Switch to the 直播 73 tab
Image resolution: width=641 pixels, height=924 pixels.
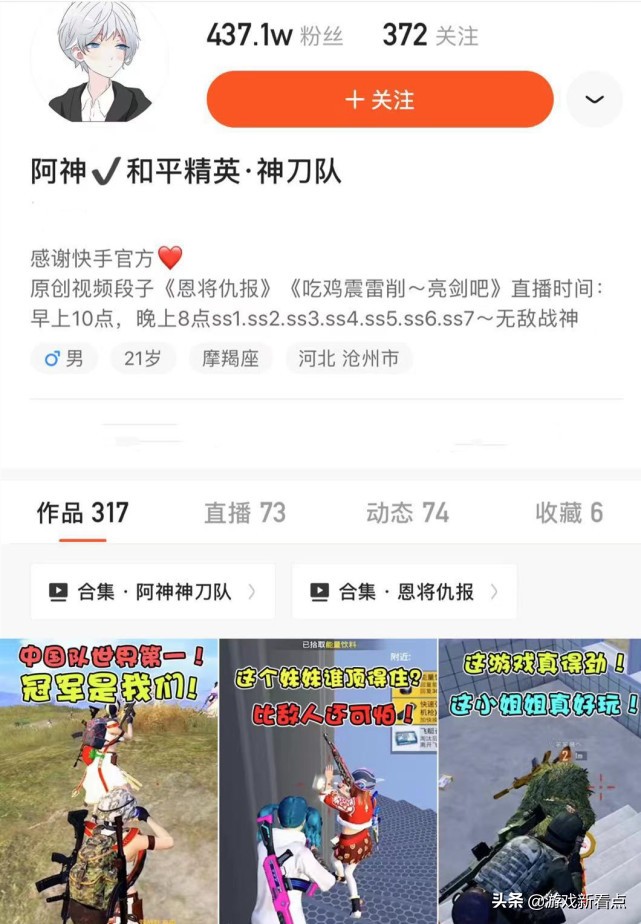pos(245,513)
